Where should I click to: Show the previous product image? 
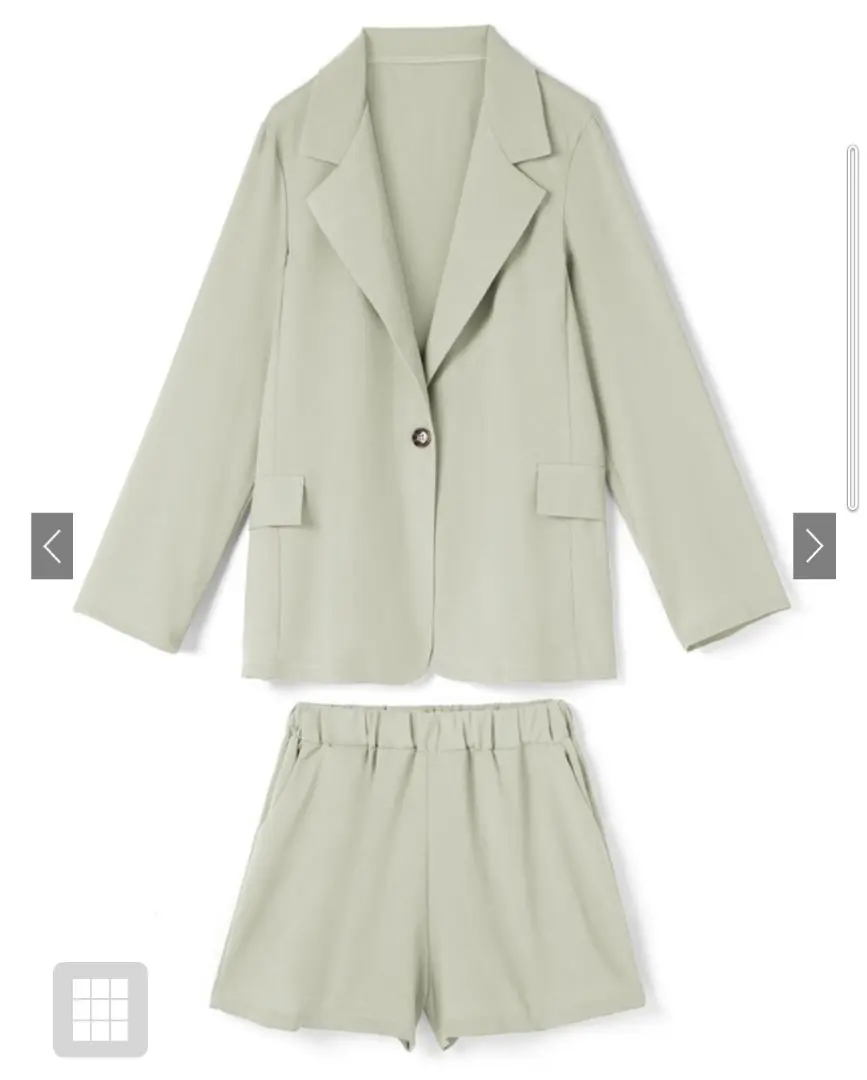52,546
